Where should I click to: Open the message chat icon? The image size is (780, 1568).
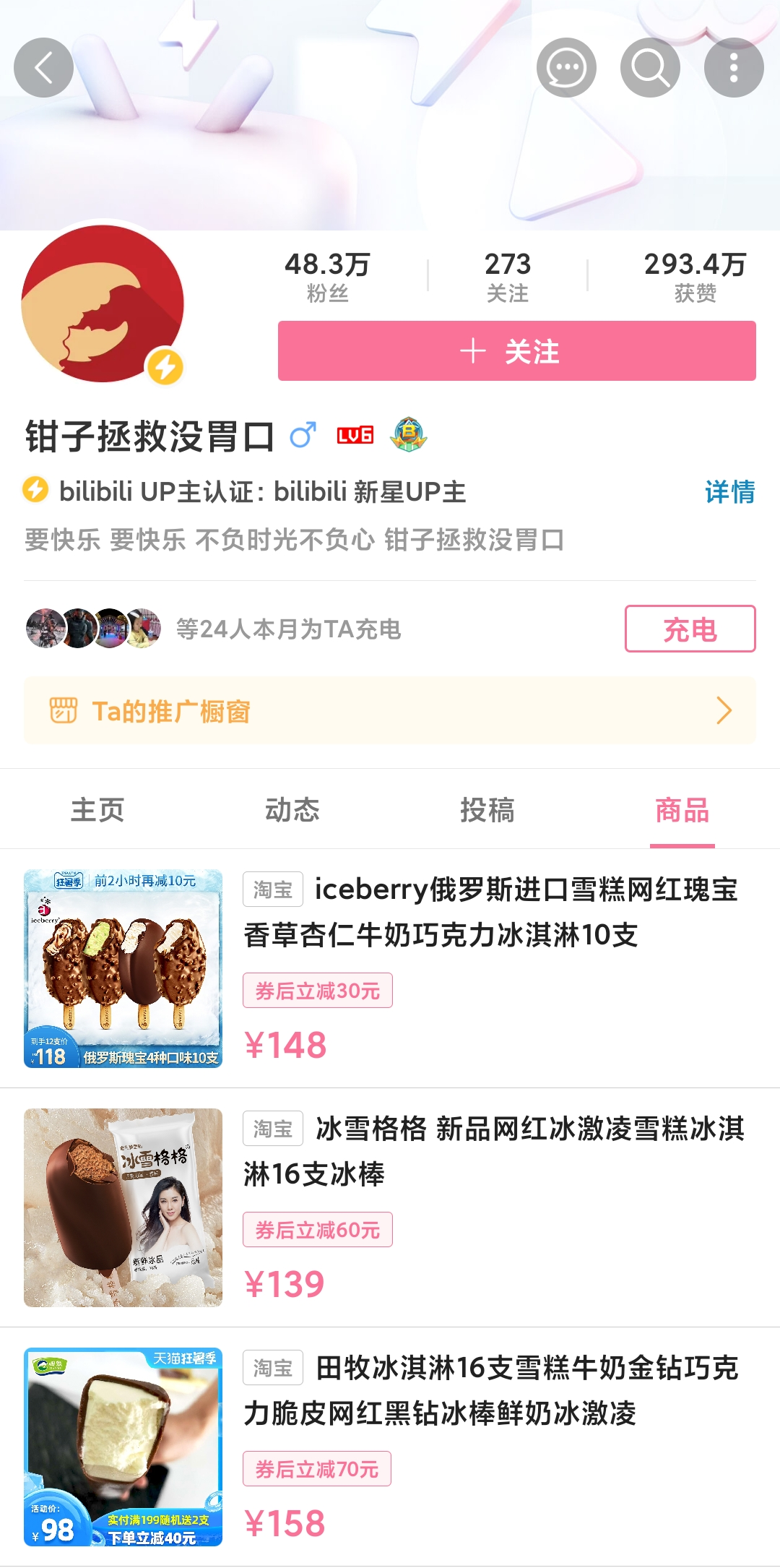pos(566,68)
